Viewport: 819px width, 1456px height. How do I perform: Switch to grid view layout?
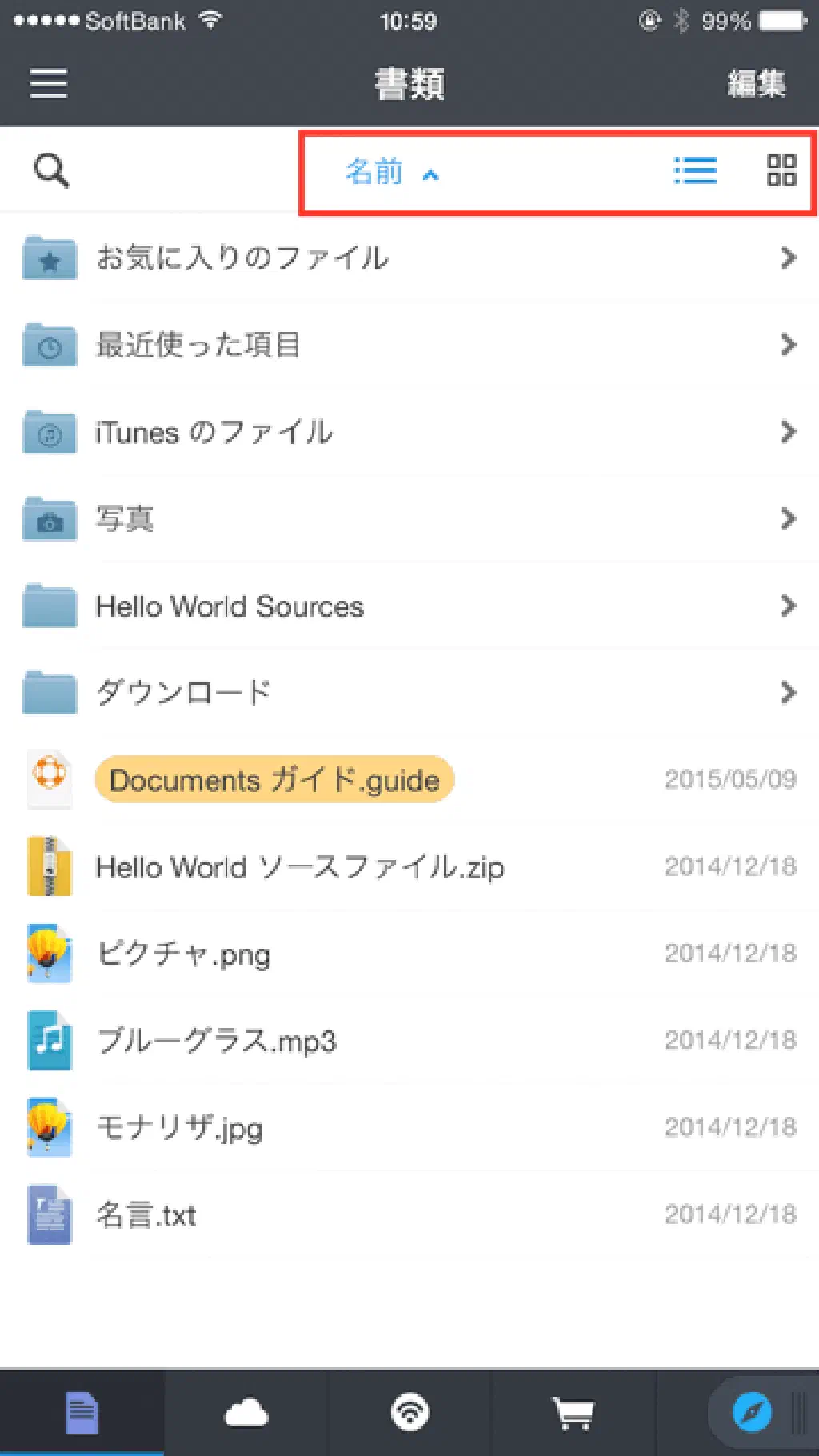[781, 170]
